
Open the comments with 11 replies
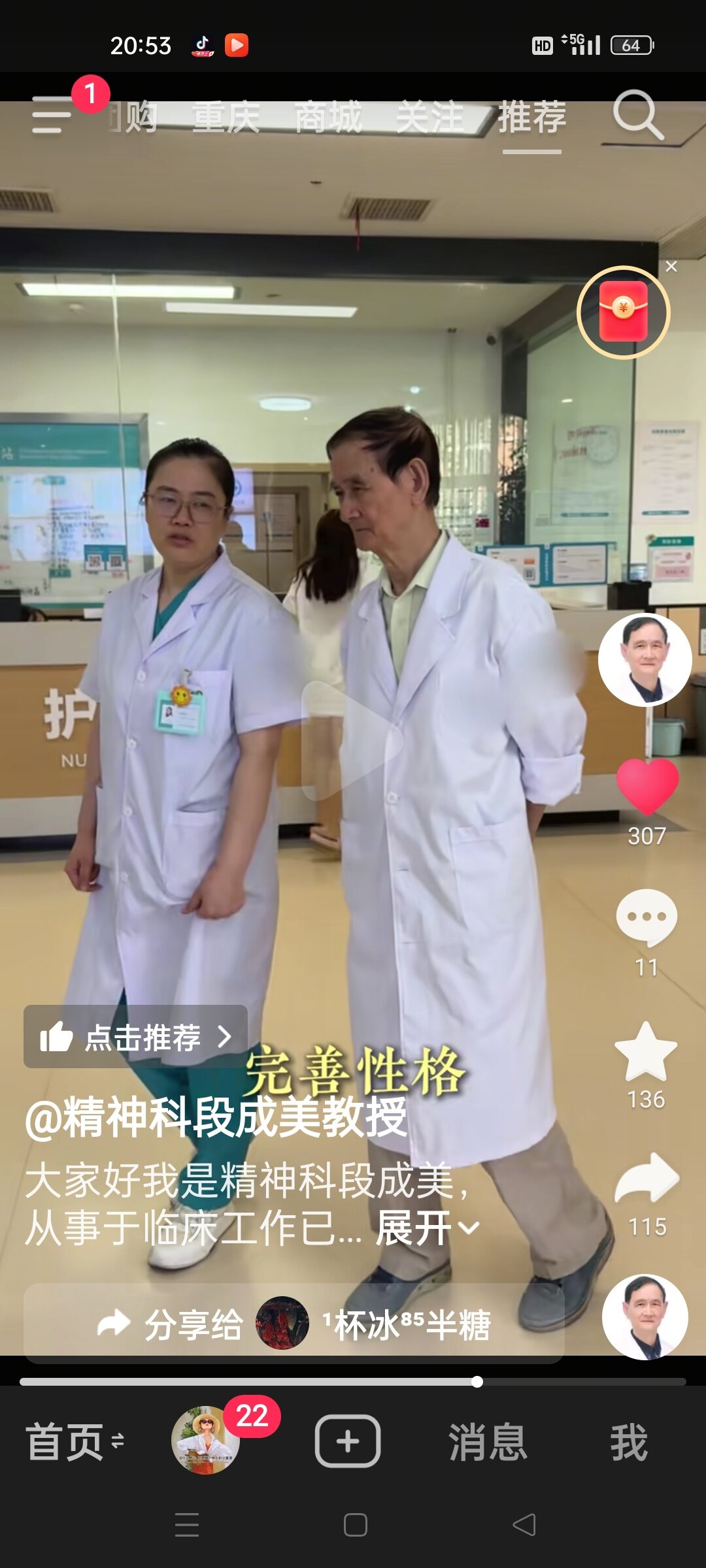click(646, 918)
